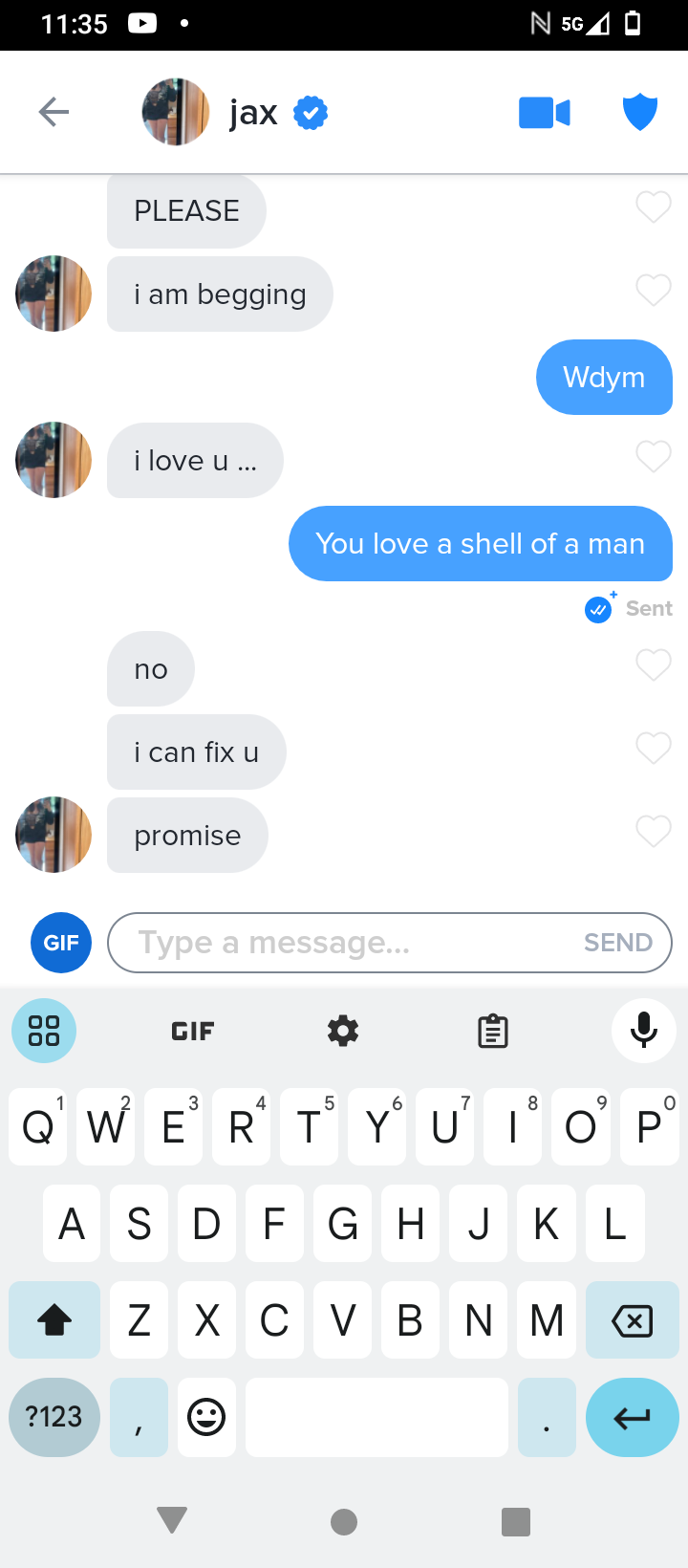688x1568 pixels.
Task: Switch keyboard to ?123 symbols
Action: pyautogui.click(x=54, y=1417)
